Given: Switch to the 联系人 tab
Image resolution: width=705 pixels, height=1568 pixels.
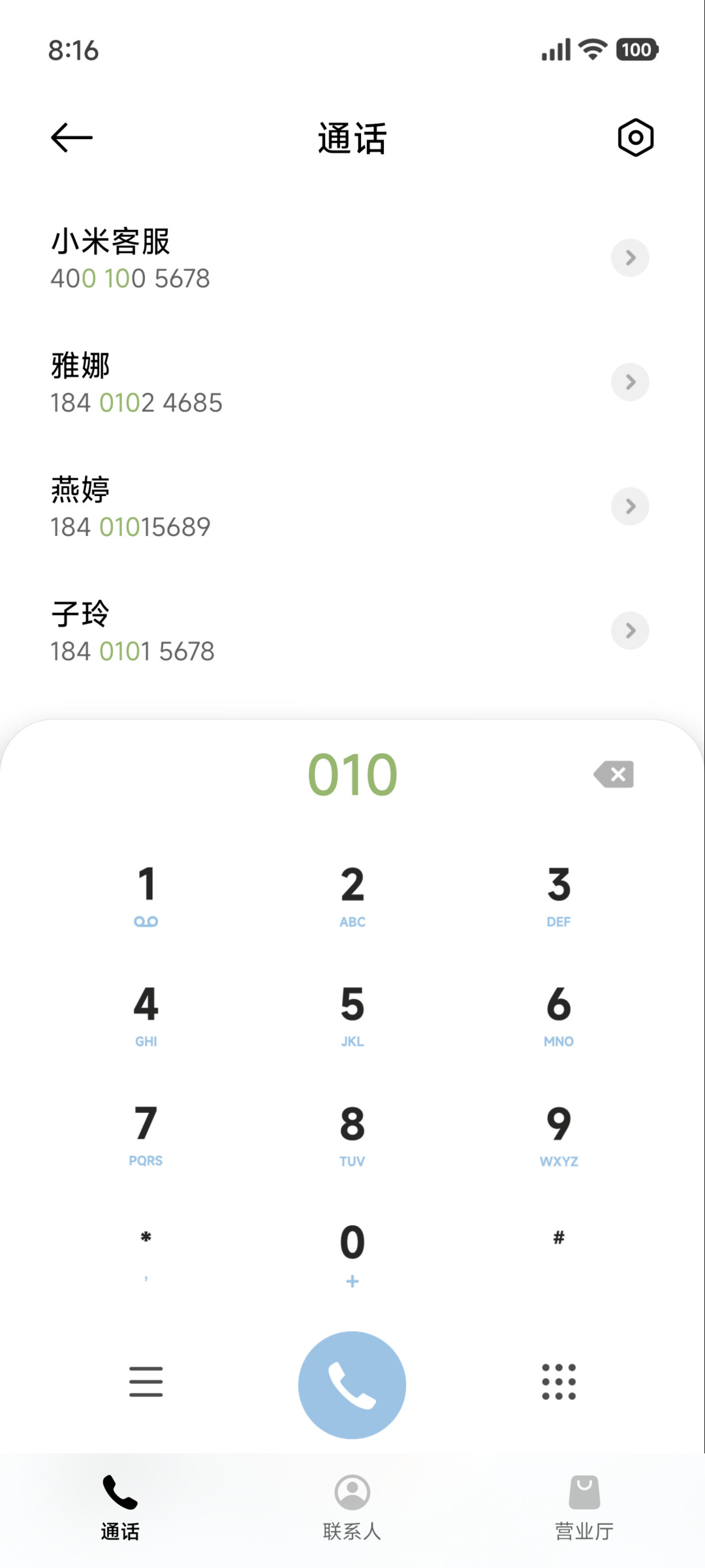Looking at the screenshot, I should [352, 1508].
